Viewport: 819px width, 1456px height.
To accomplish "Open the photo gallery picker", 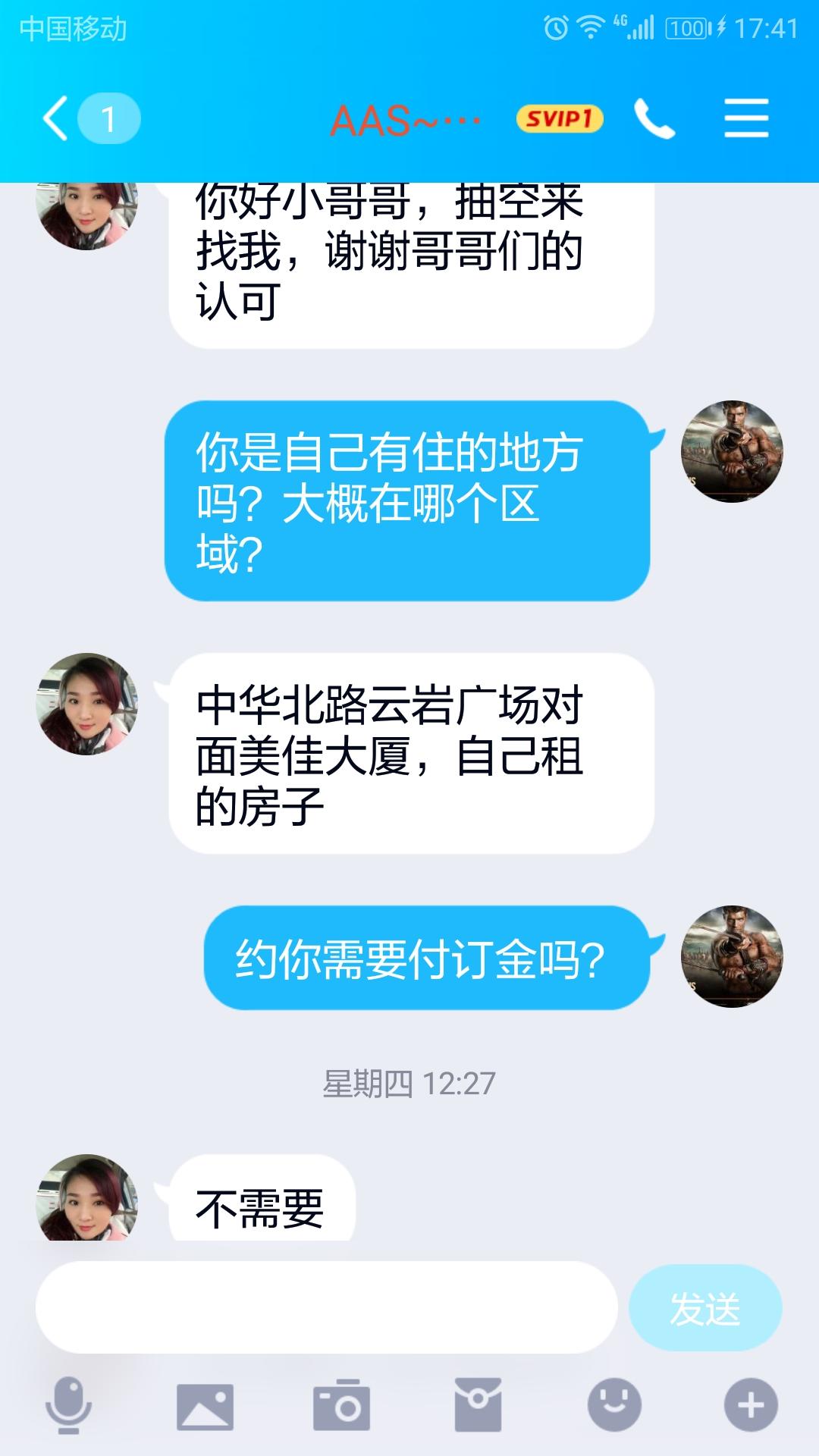I will (205, 1405).
